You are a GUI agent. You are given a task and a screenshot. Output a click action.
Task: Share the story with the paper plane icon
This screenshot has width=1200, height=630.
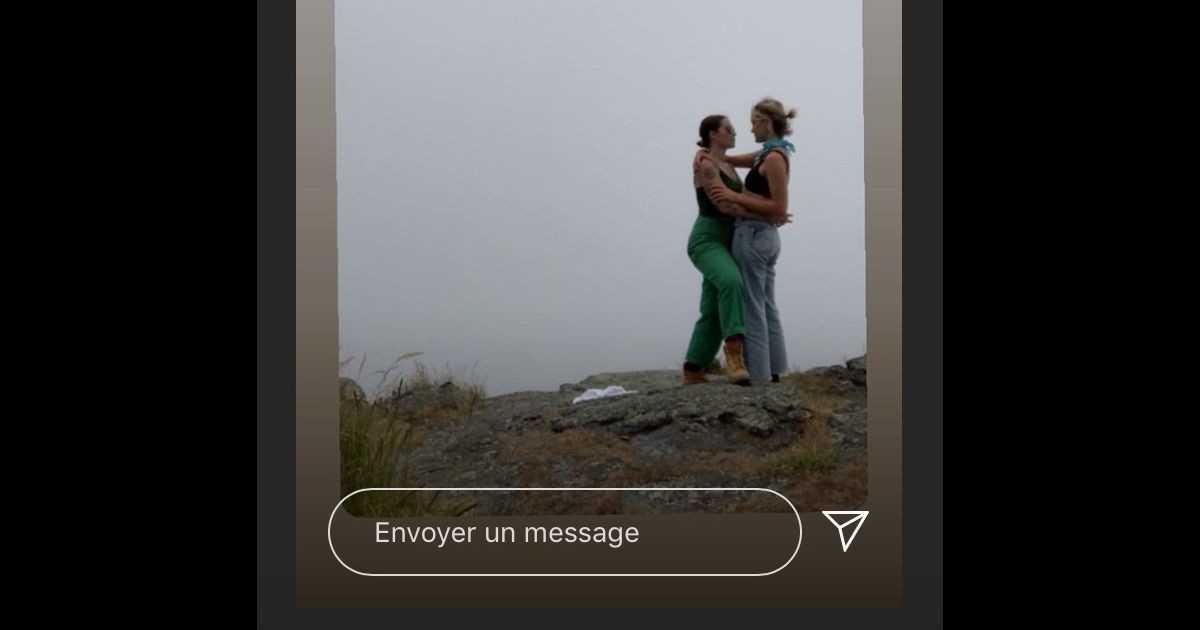tap(845, 530)
